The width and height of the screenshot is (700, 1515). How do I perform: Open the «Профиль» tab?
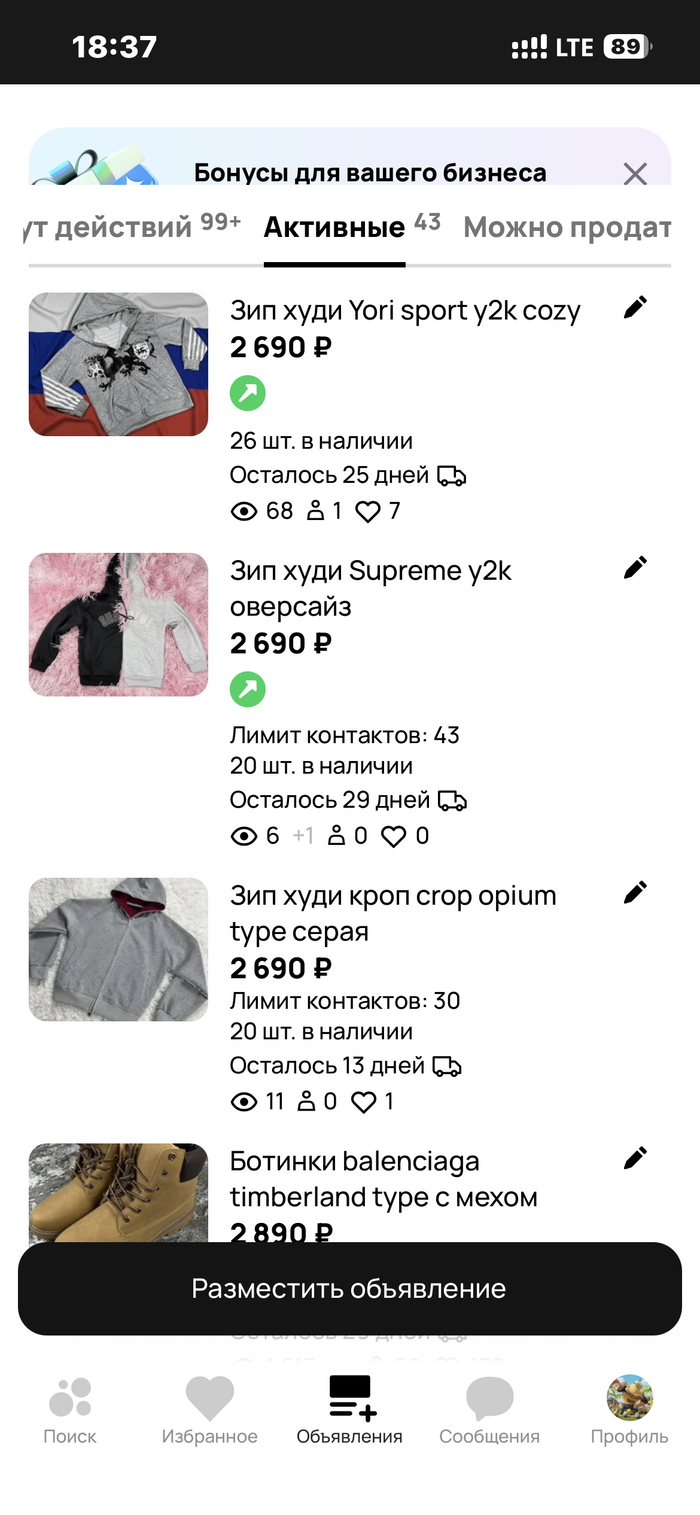pyautogui.click(x=629, y=1410)
